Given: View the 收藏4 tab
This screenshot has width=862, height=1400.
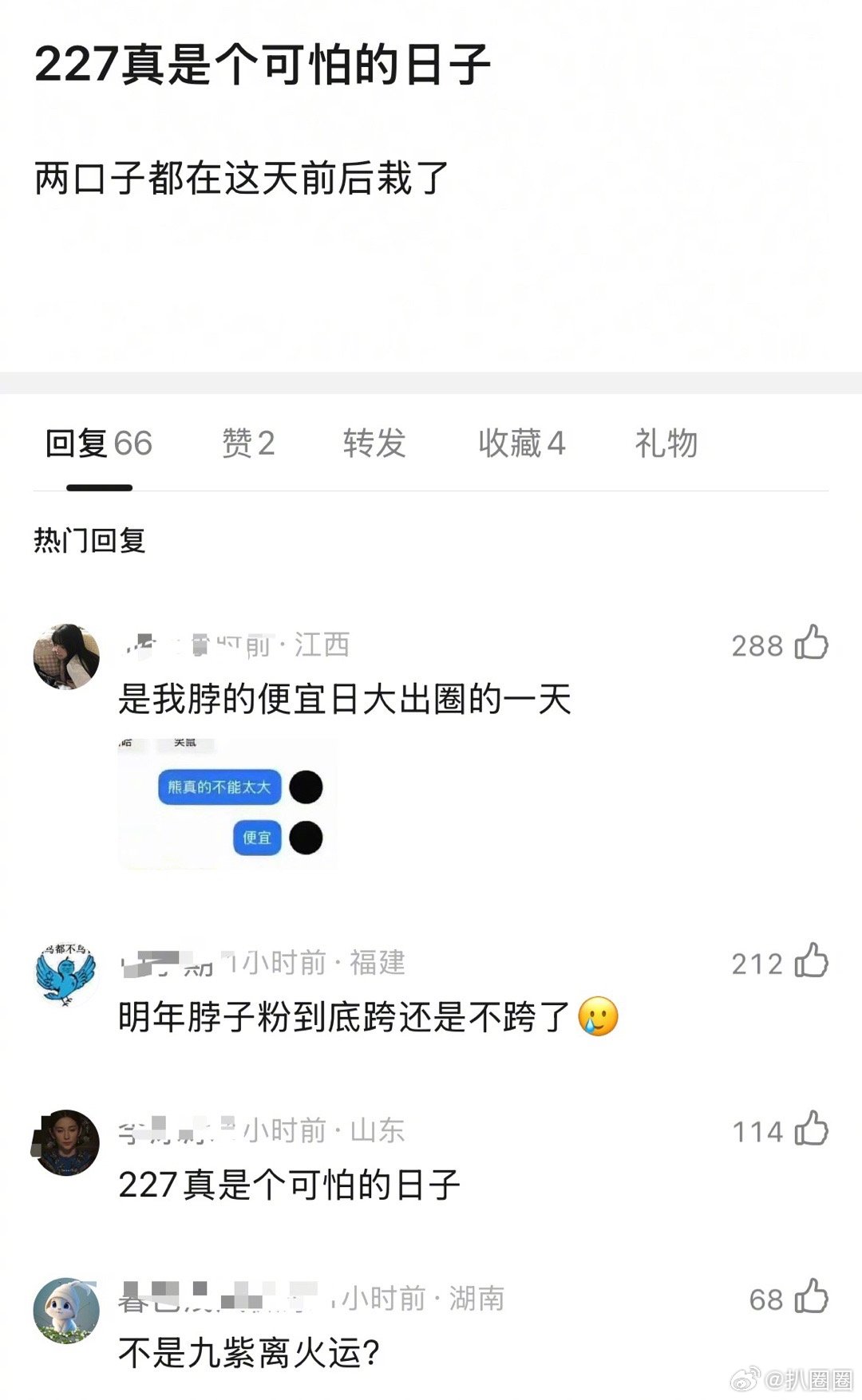Looking at the screenshot, I should point(523,444).
